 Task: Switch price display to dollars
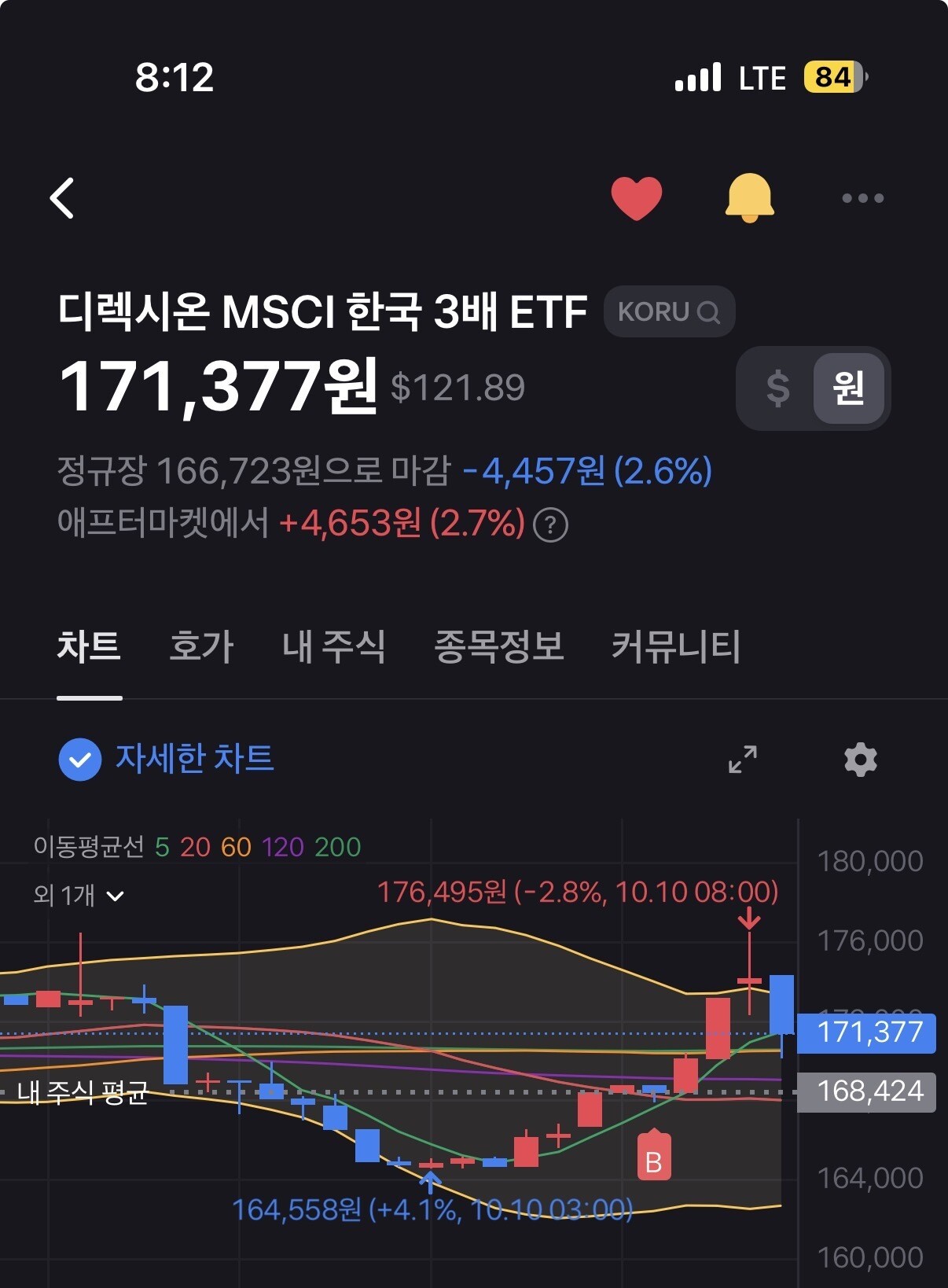(x=777, y=388)
